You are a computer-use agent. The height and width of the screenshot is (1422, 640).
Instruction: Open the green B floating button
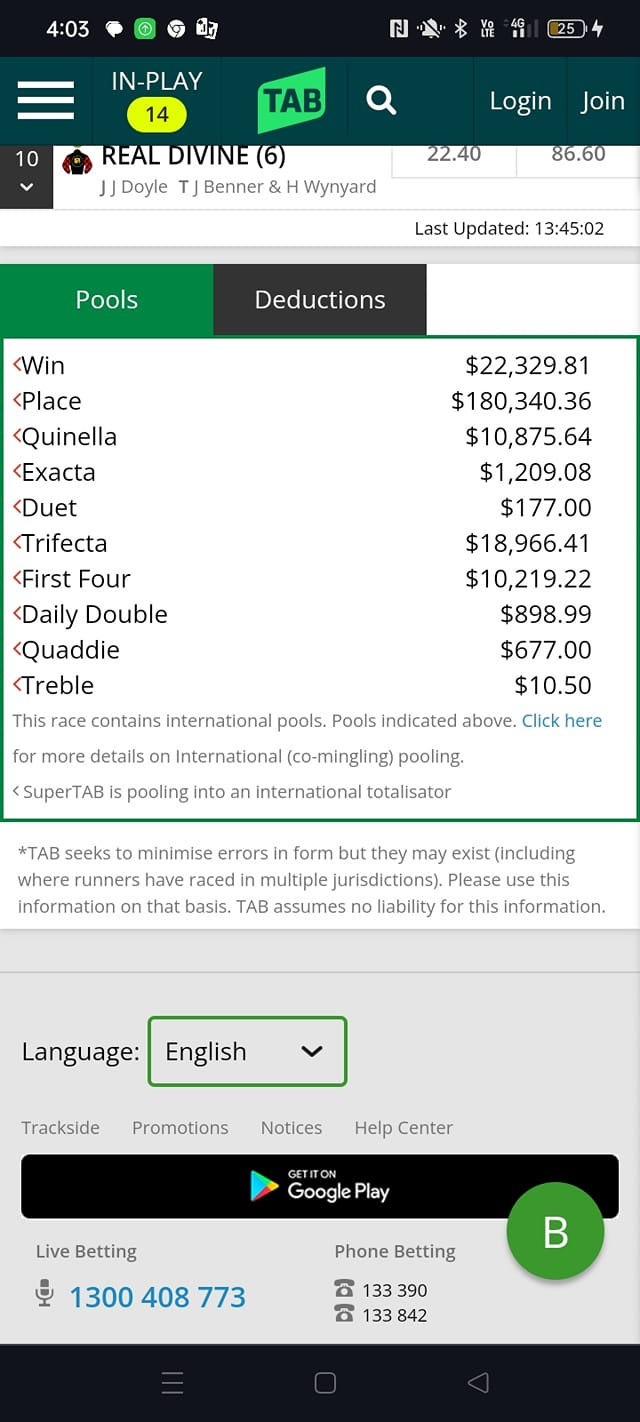(x=555, y=1232)
